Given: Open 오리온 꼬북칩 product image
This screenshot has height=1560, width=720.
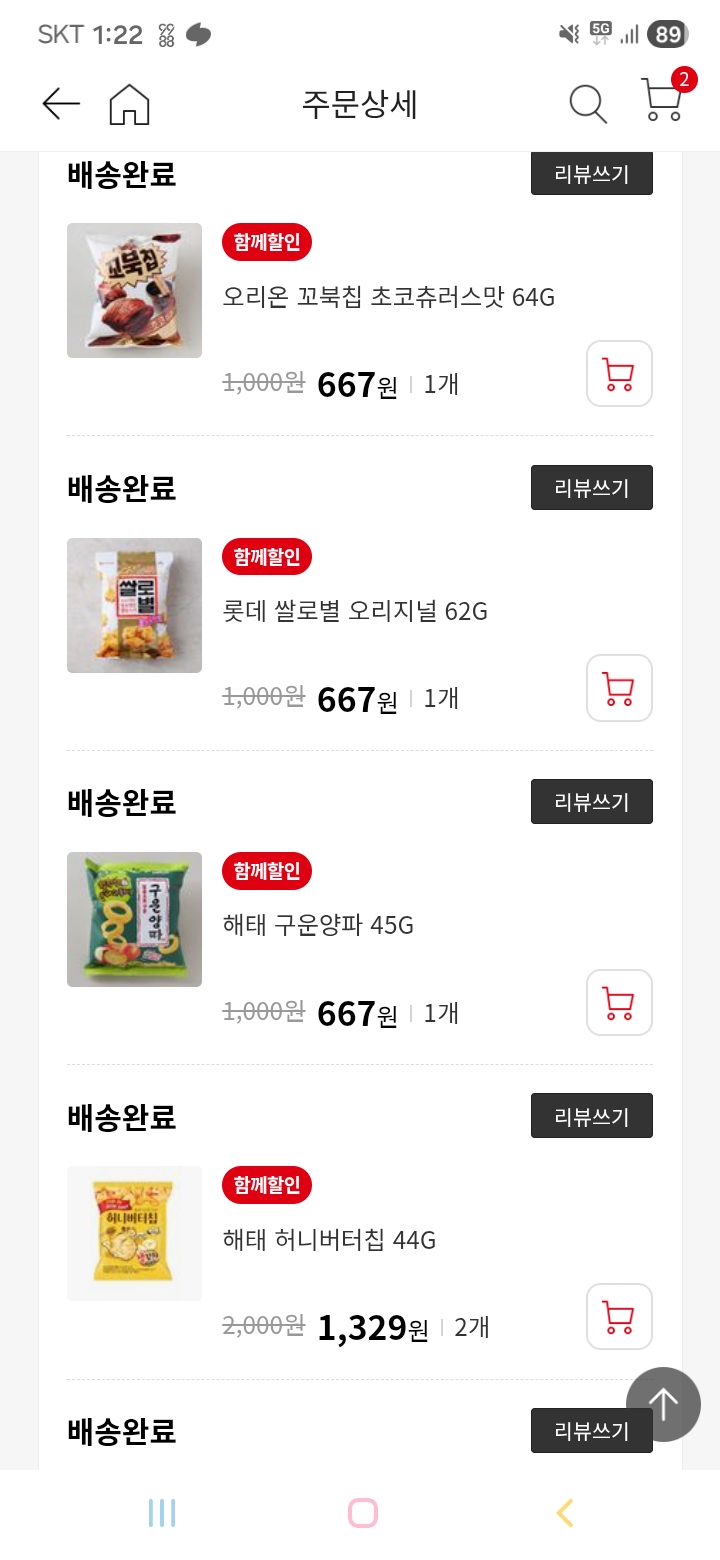Looking at the screenshot, I should (134, 290).
